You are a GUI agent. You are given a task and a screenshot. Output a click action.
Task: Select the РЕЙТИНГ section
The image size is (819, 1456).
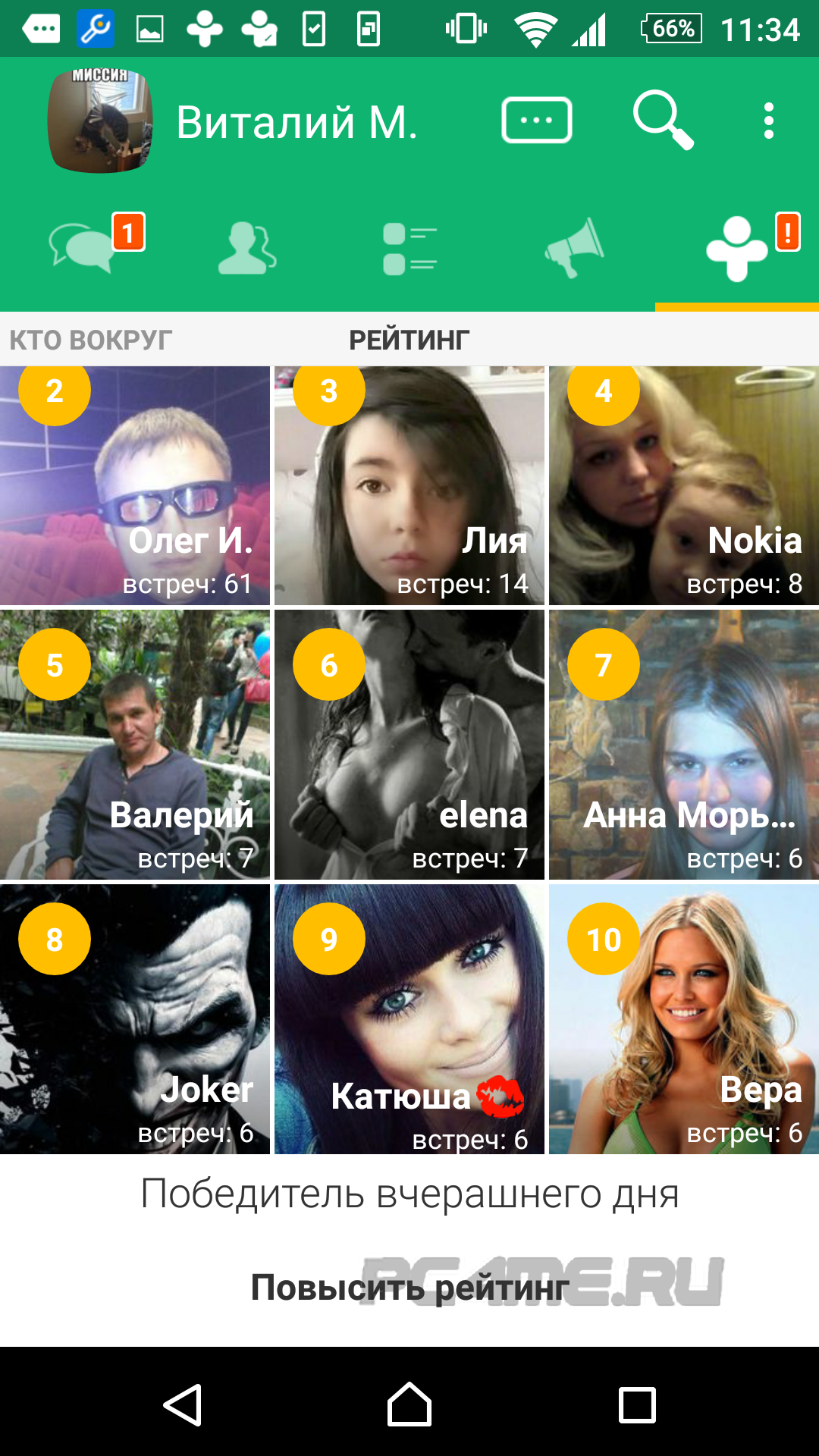click(409, 340)
